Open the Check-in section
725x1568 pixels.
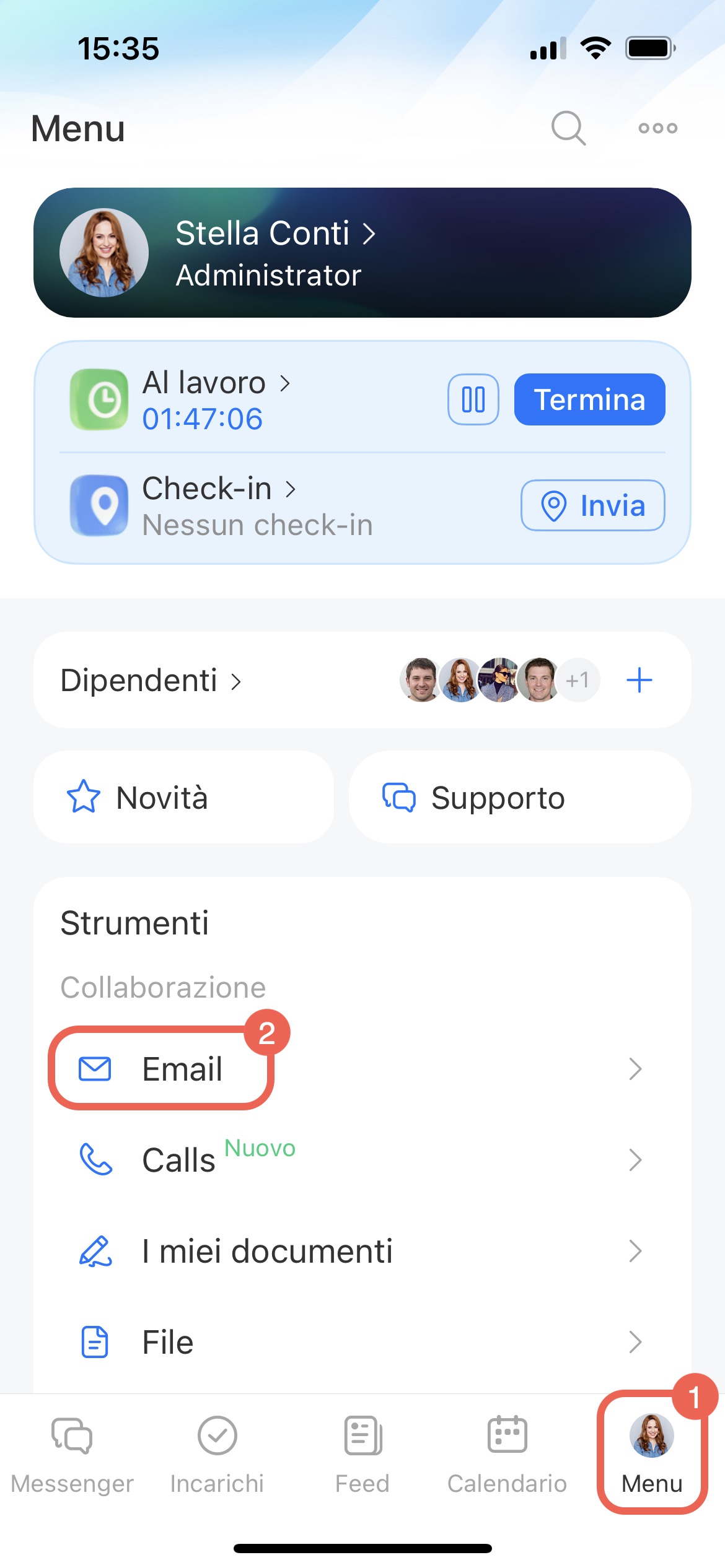(x=218, y=489)
